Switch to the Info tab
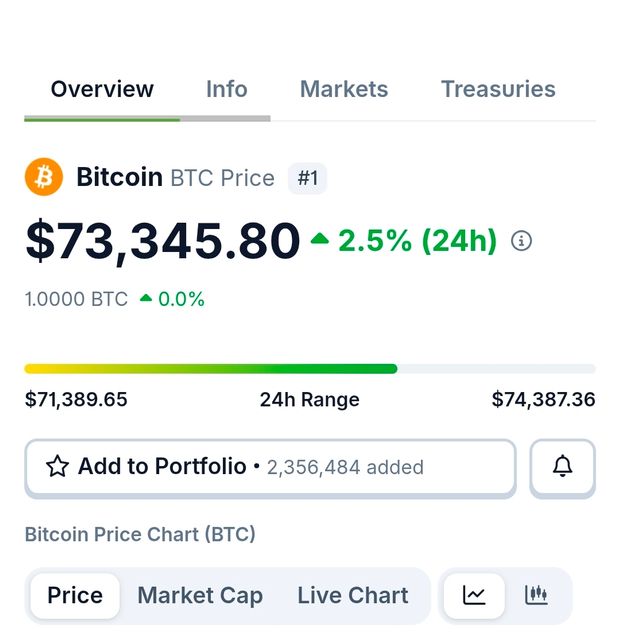This screenshot has width=618, height=640. coord(226,89)
